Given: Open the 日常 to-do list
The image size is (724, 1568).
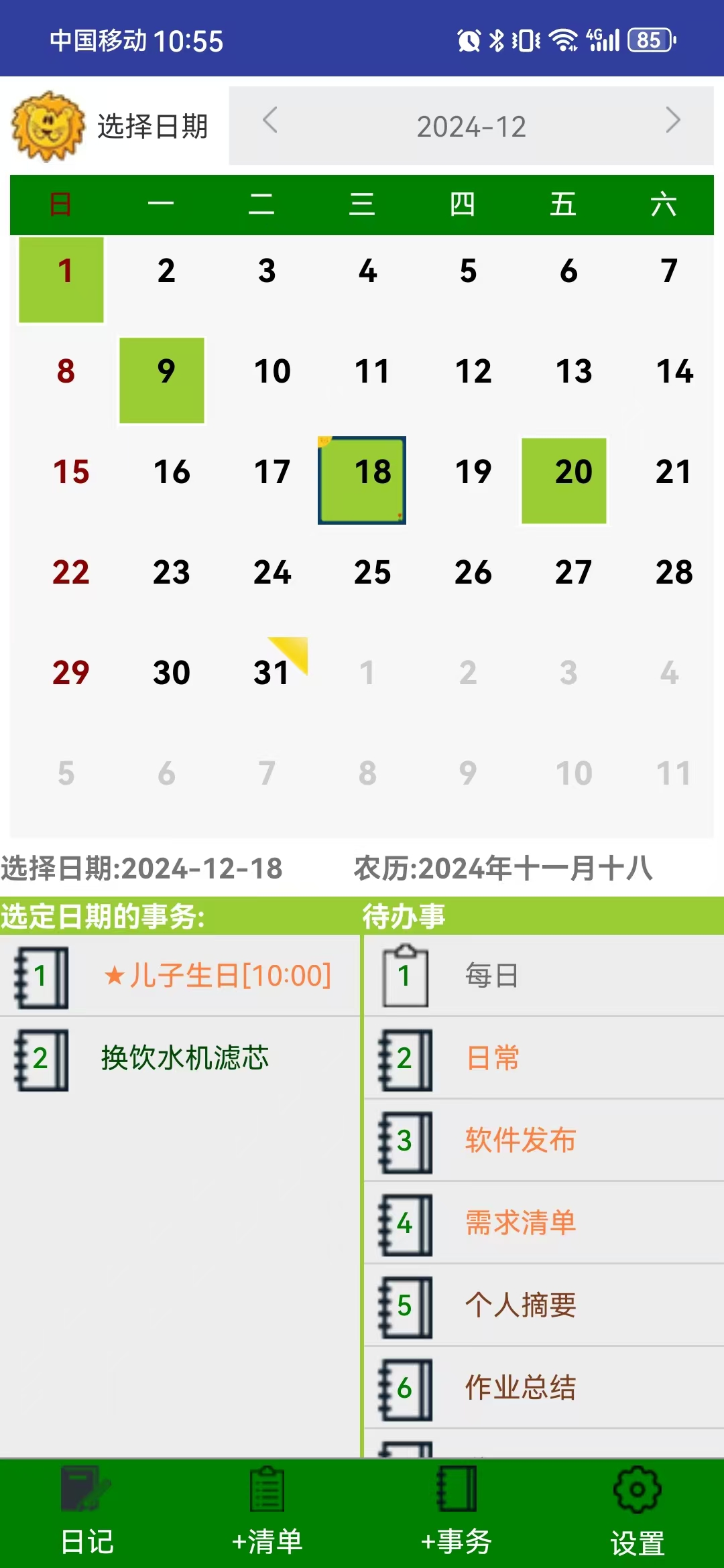Looking at the screenshot, I should click(493, 1059).
